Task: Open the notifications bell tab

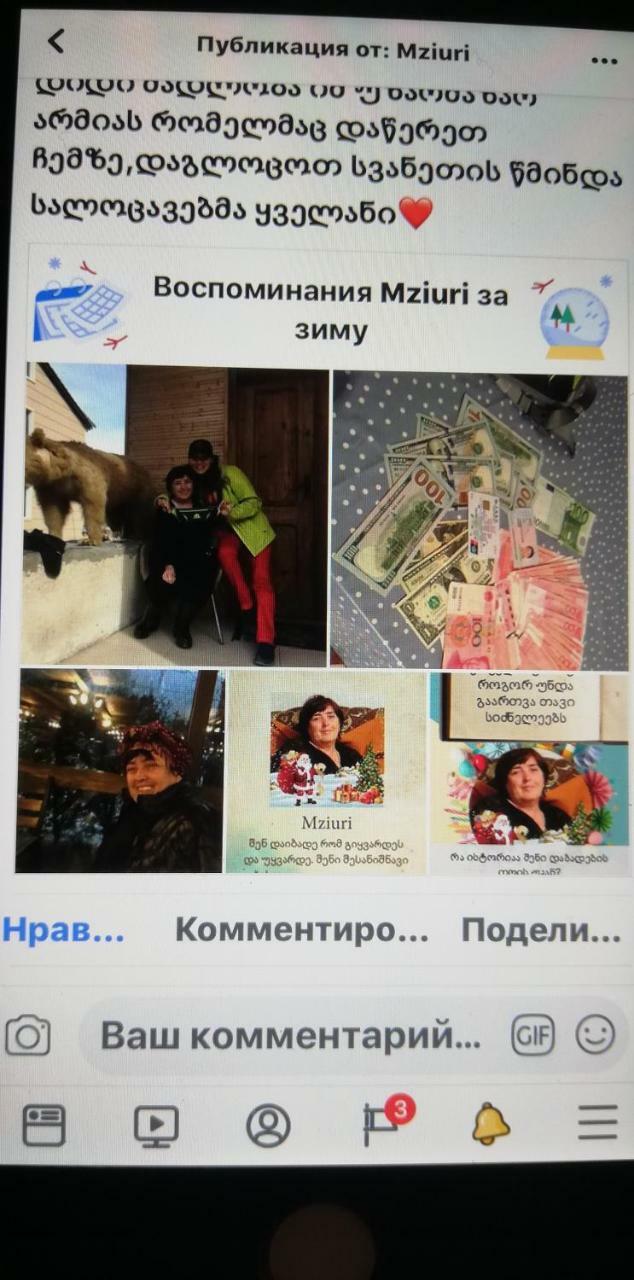Action: [x=490, y=1124]
